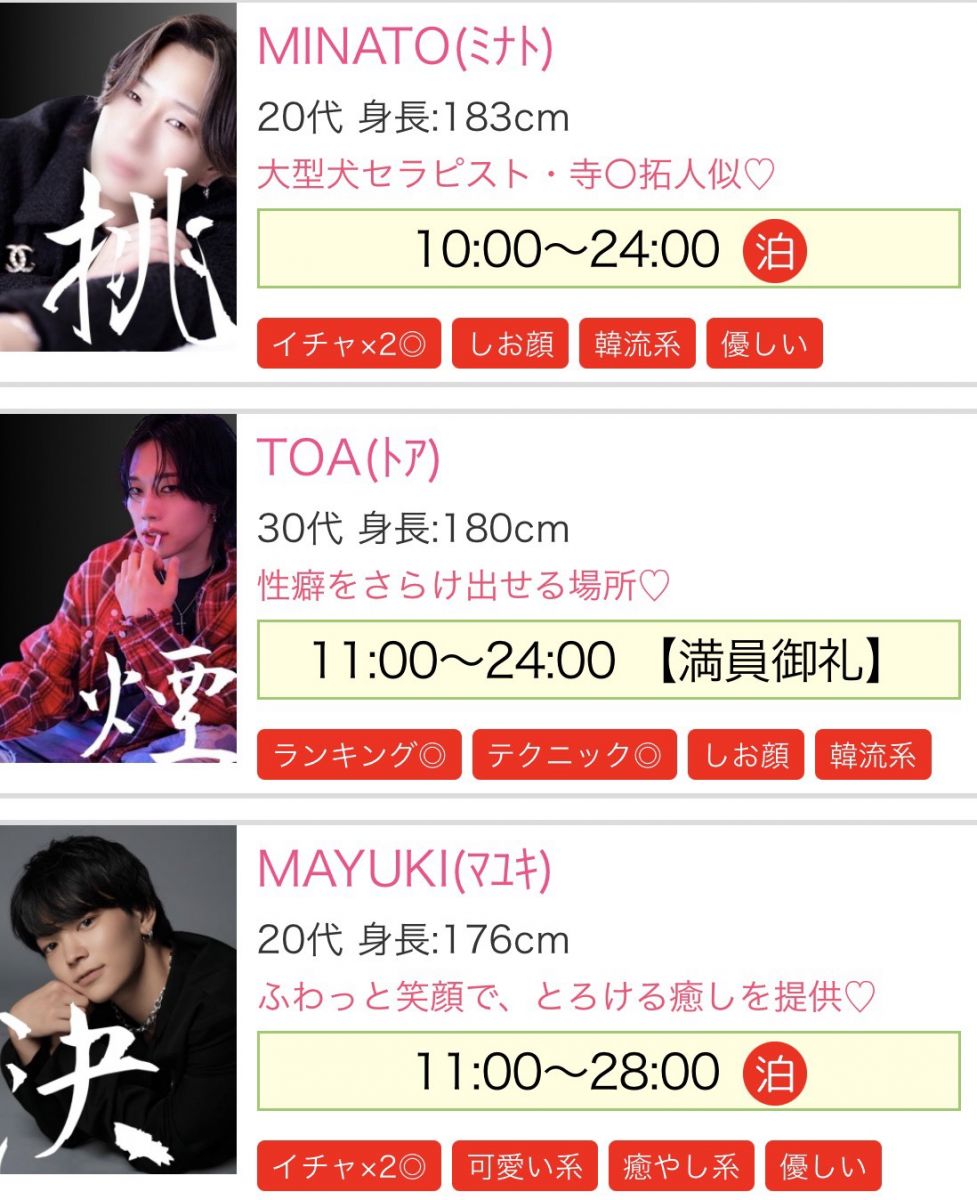Open TOA's profile photo
977x1200 pixels.
tap(118, 588)
